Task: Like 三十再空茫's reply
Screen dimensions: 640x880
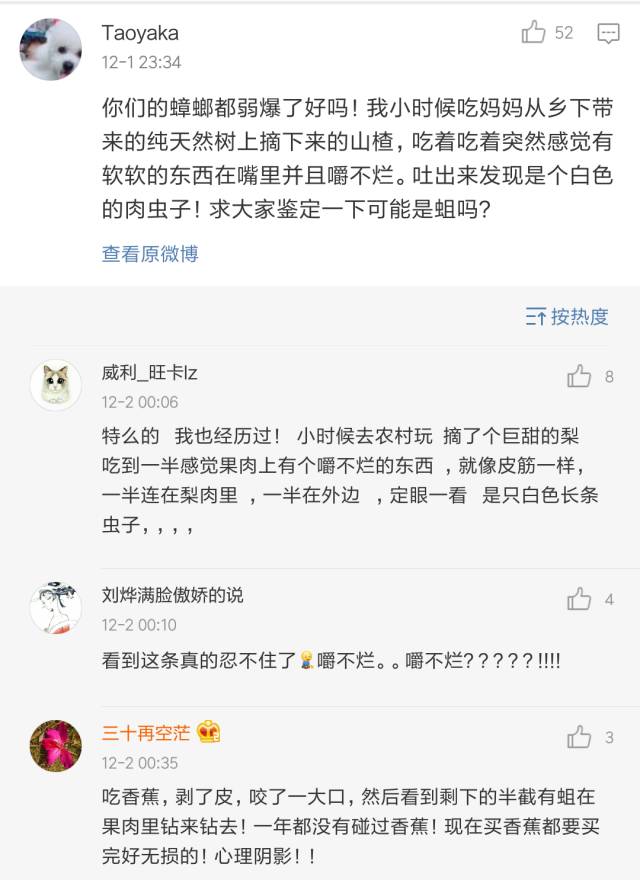Action: 579,738
